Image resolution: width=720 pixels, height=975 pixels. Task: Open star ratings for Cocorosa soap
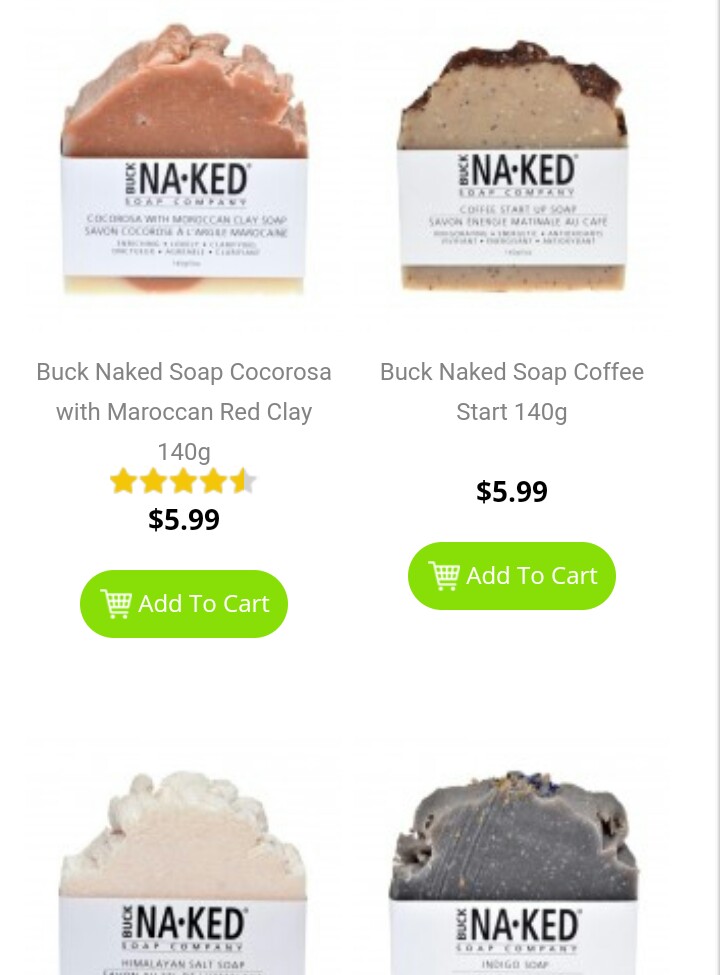184,482
